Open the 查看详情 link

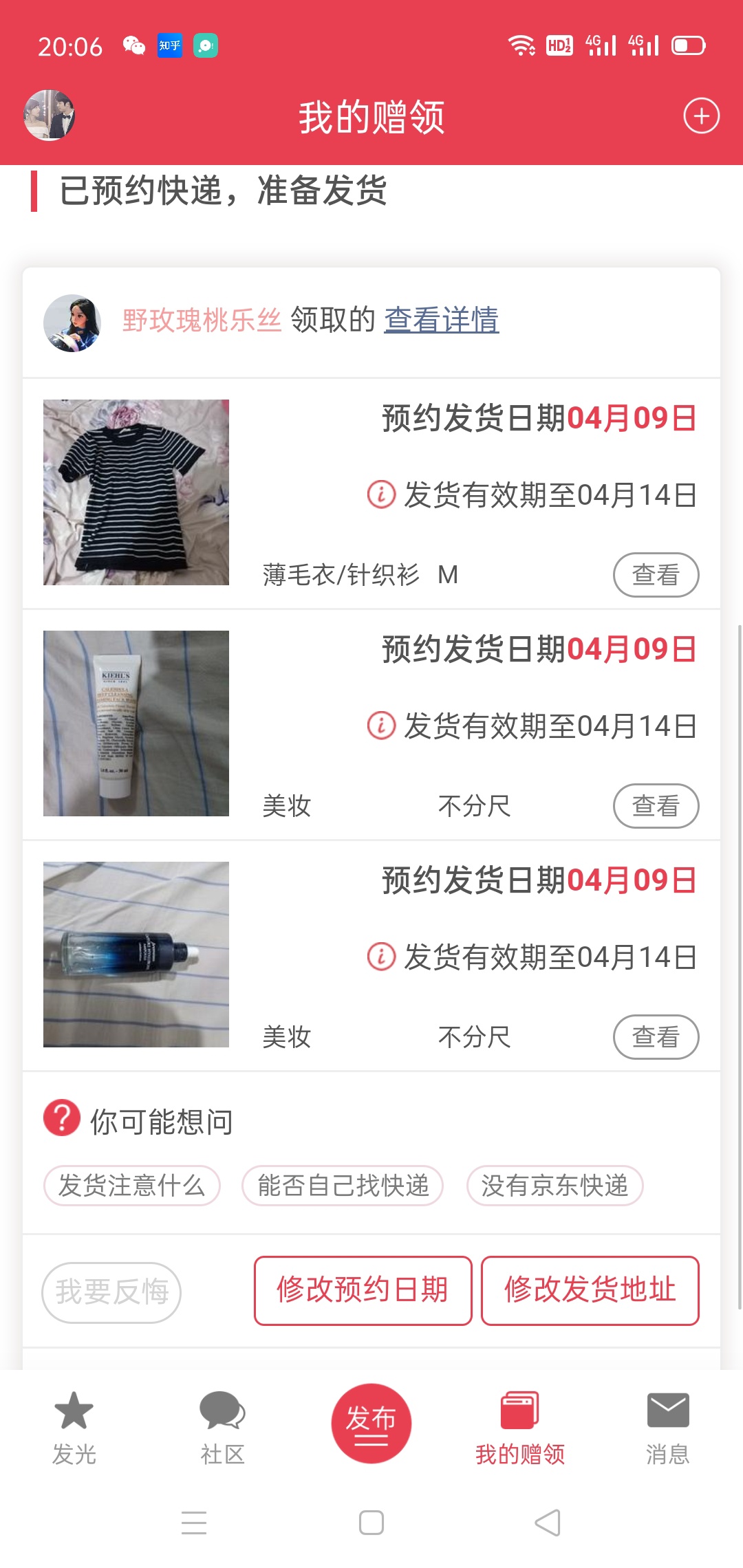click(x=441, y=320)
